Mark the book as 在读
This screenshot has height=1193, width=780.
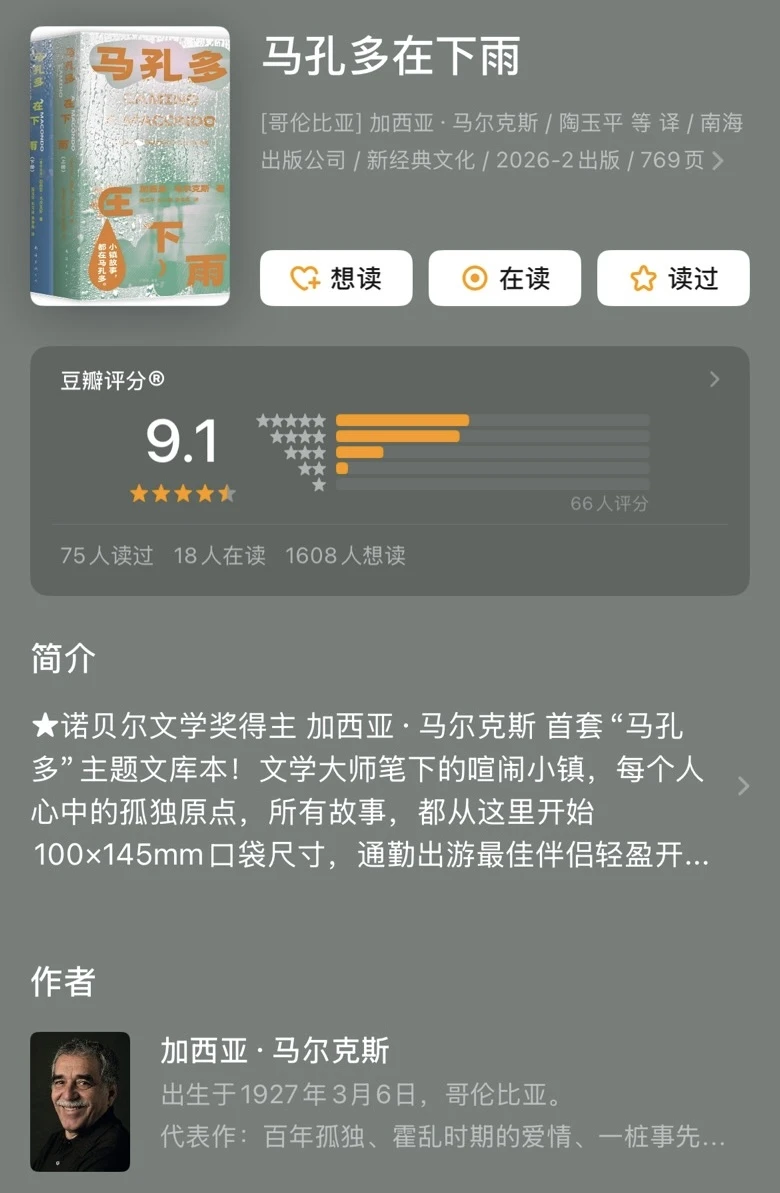[x=505, y=278]
